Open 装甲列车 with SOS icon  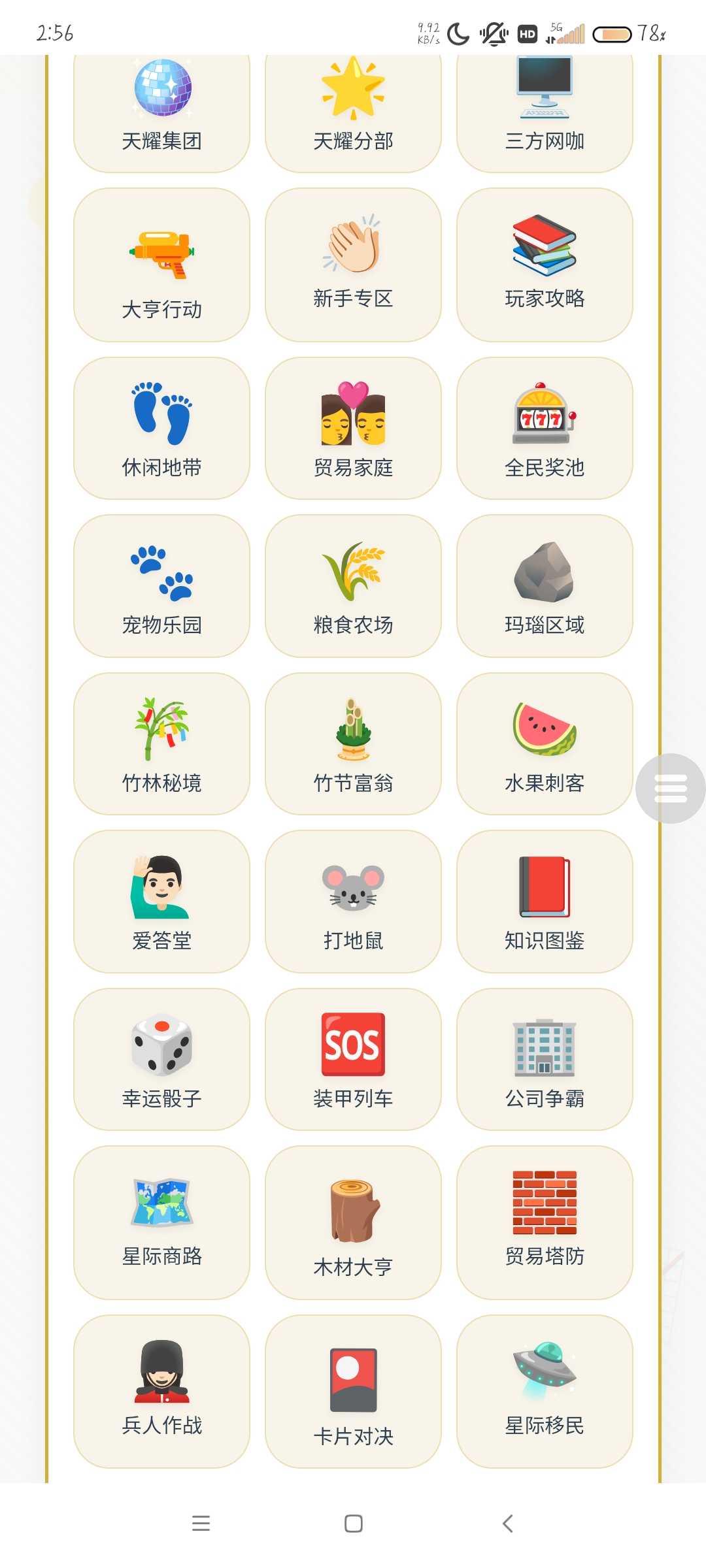coord(353,1059)
